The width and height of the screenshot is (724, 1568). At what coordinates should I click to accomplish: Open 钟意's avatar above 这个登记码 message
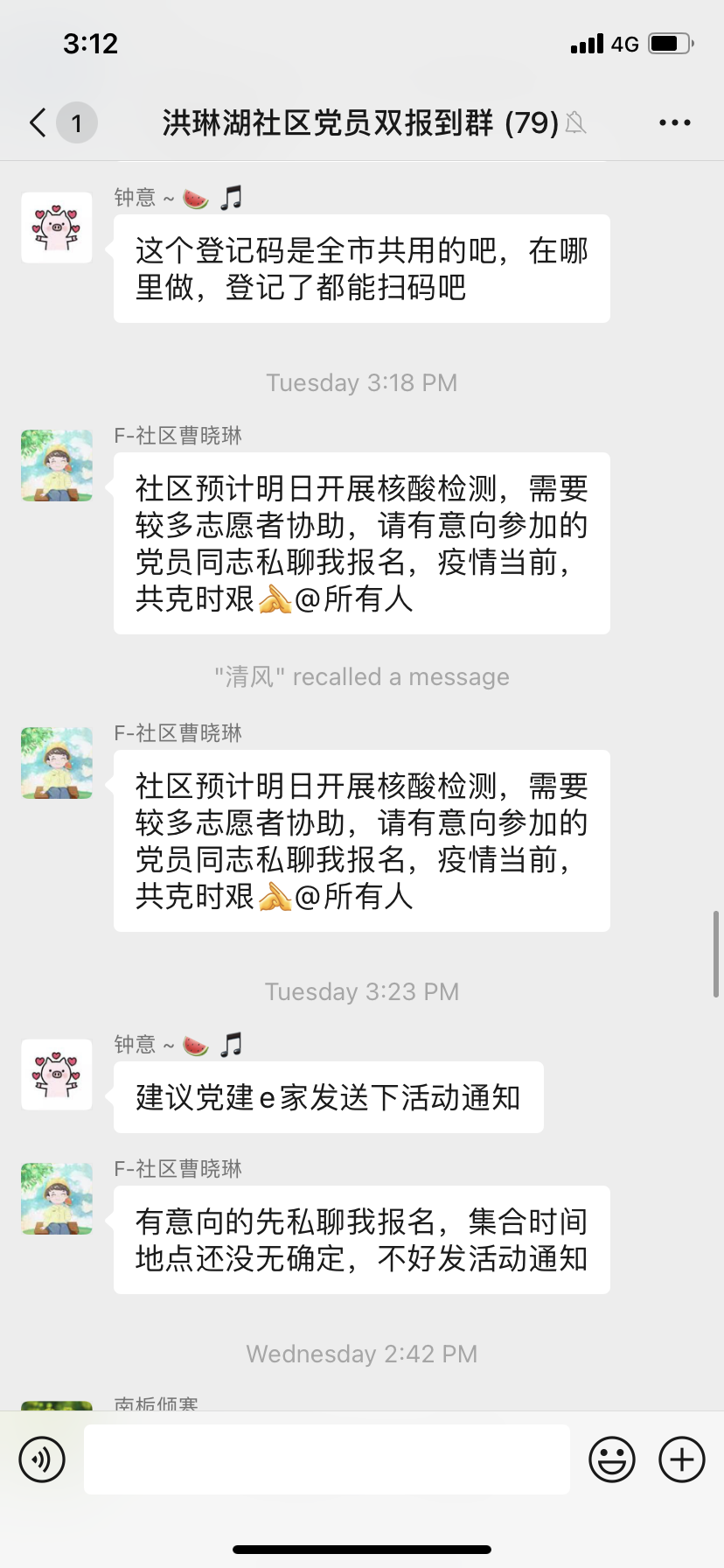[57, 227]
